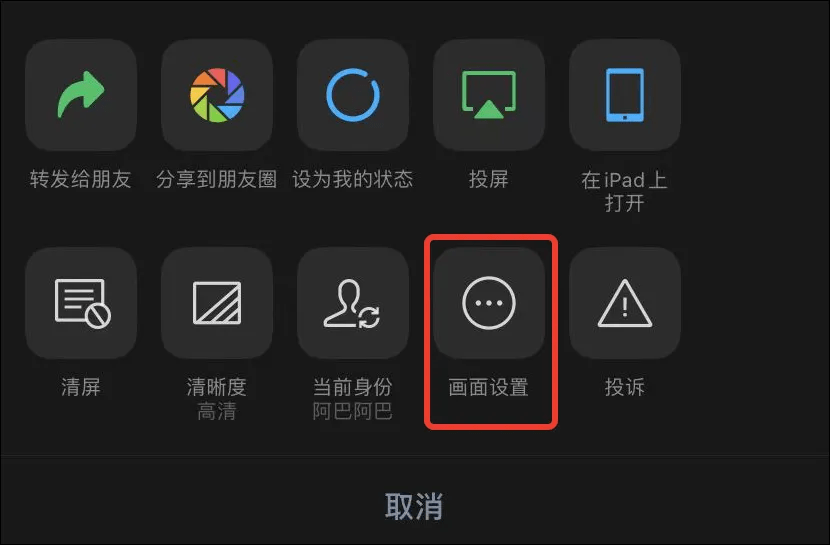Switch current identity (当前身份)

coord(352,303)
